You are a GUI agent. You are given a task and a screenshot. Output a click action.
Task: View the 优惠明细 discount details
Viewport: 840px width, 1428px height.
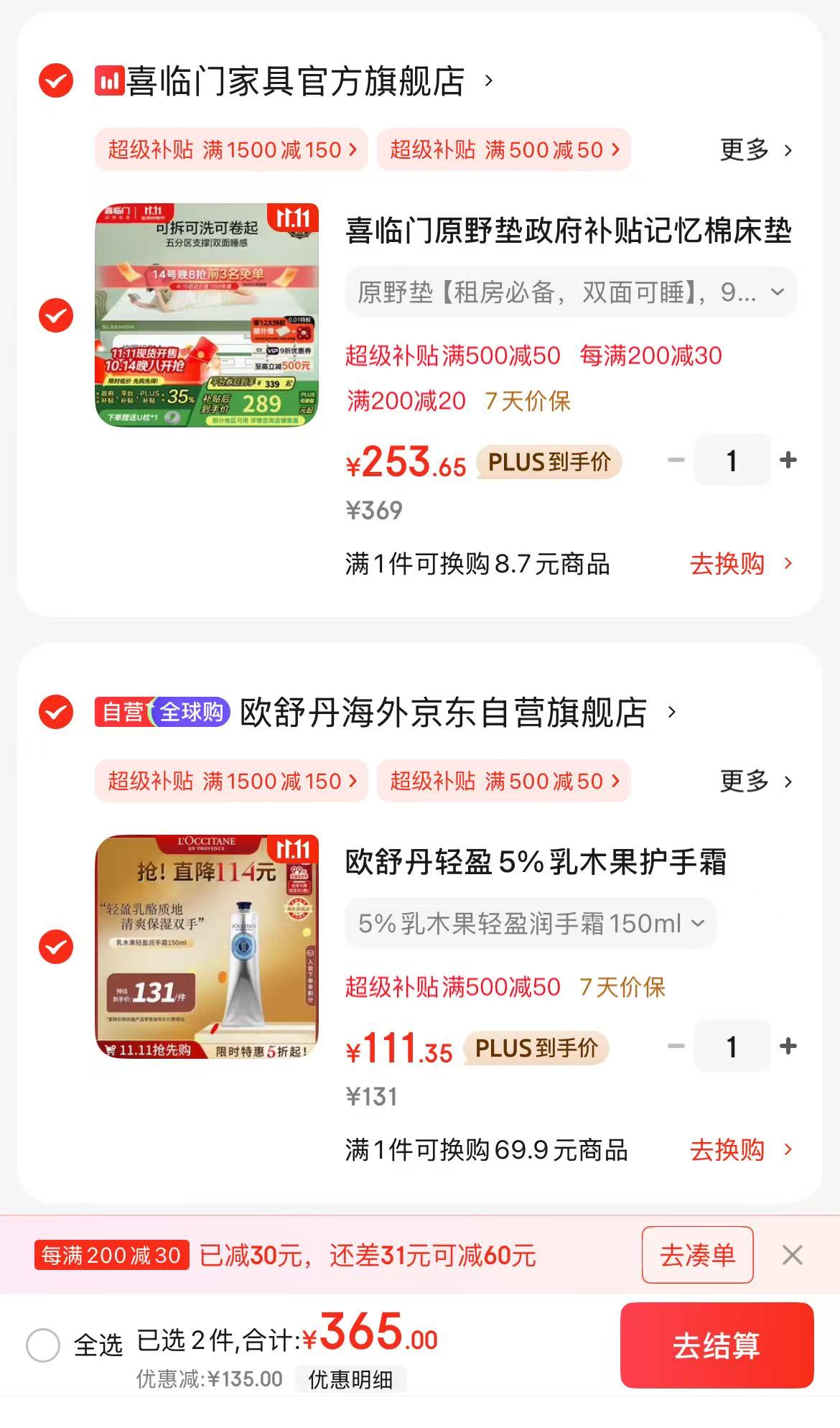point(350,1379)
